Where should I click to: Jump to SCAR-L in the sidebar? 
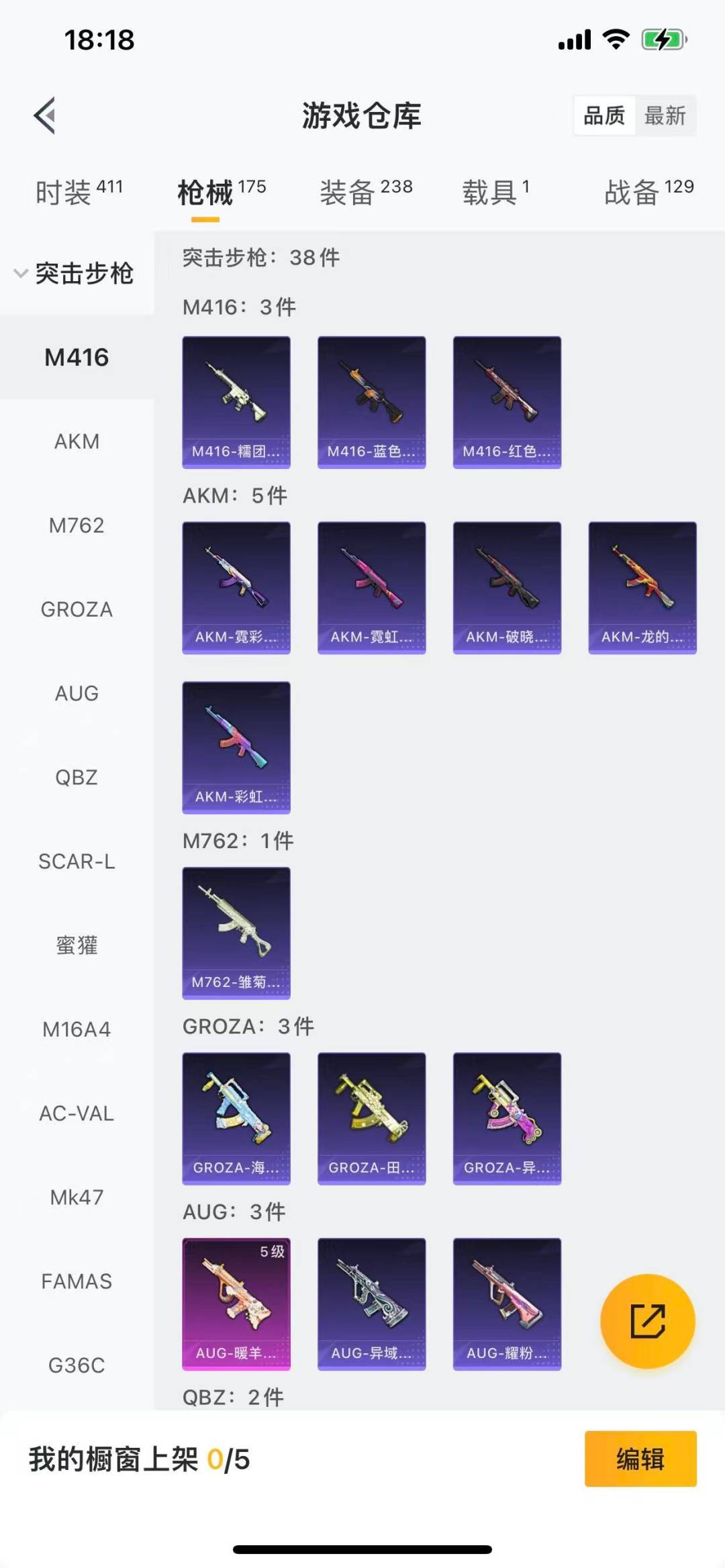77,861
